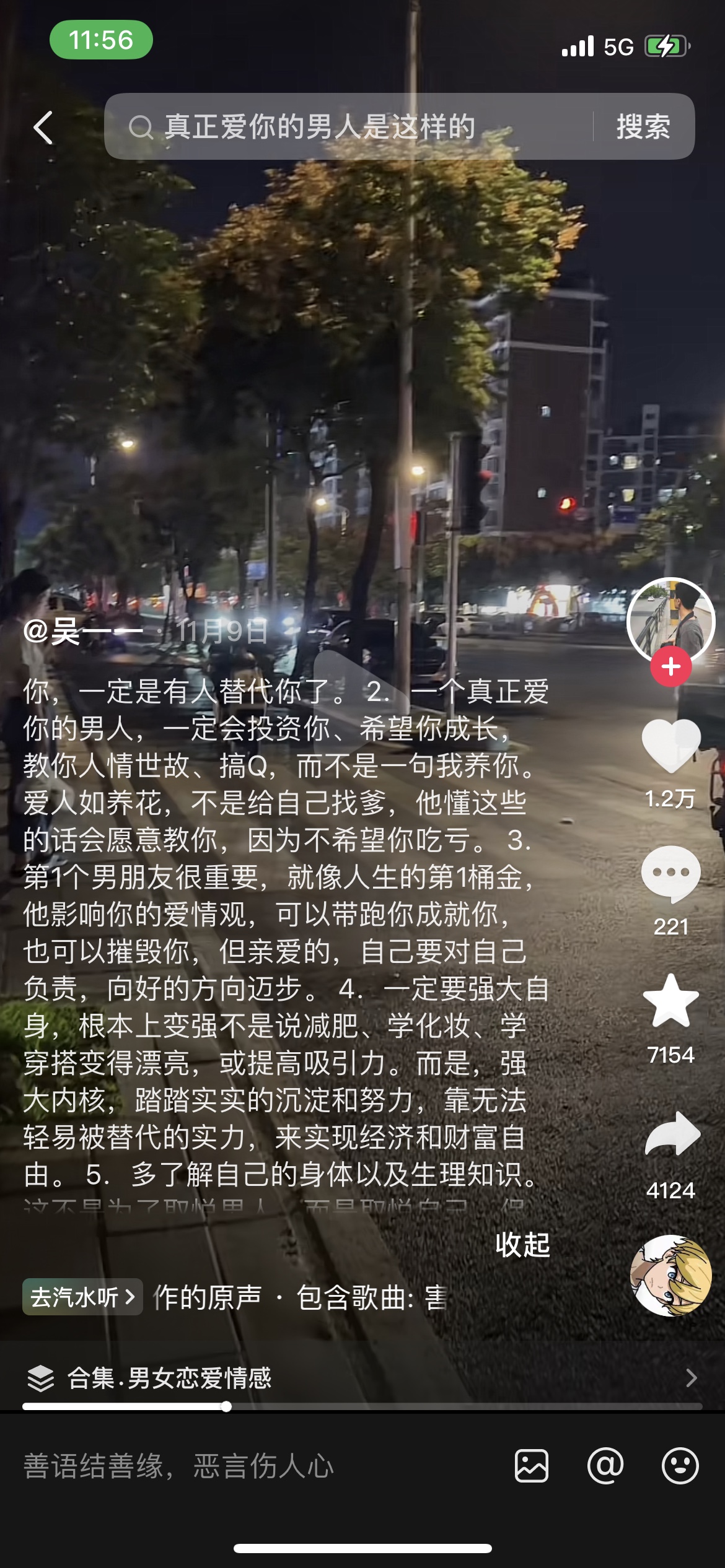This screenshot has height=1568, width=725.
Task: Tap the 搜索 button
Action: coord(643,126)
